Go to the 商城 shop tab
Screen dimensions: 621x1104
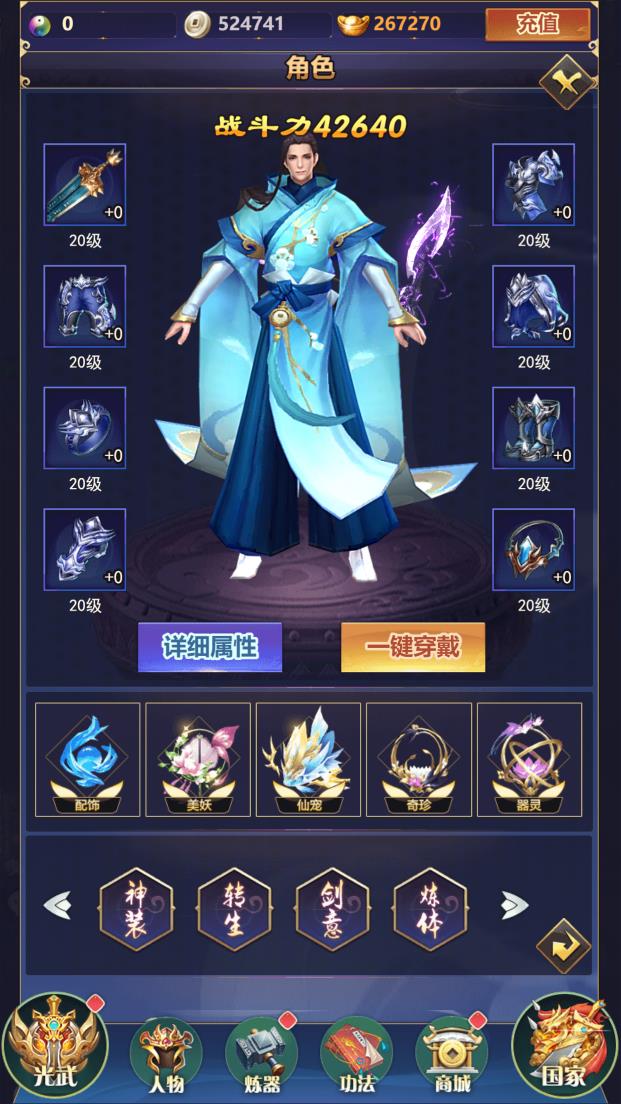tap(449, 1054)
